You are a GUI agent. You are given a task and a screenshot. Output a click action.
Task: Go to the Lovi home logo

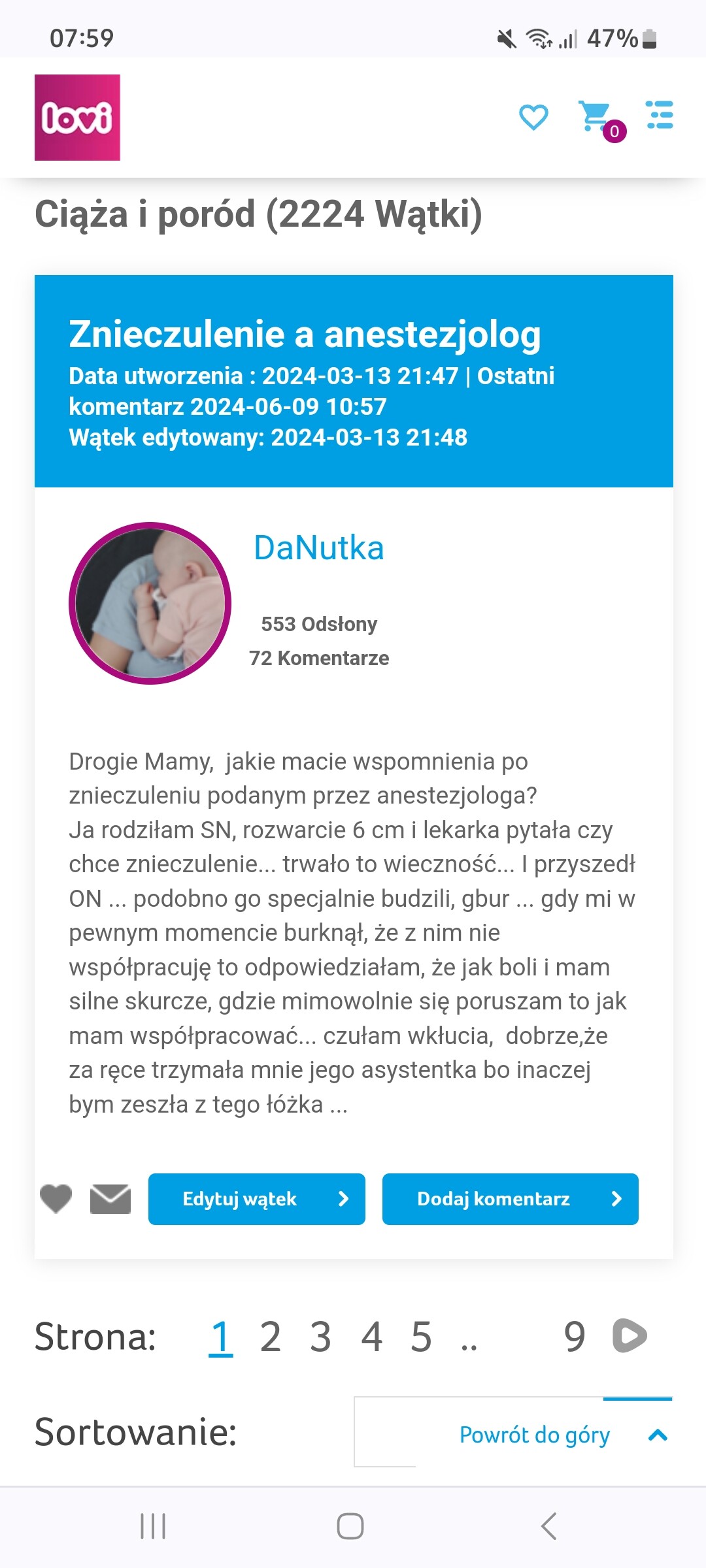pyautogui.click(x=77, y=118)
